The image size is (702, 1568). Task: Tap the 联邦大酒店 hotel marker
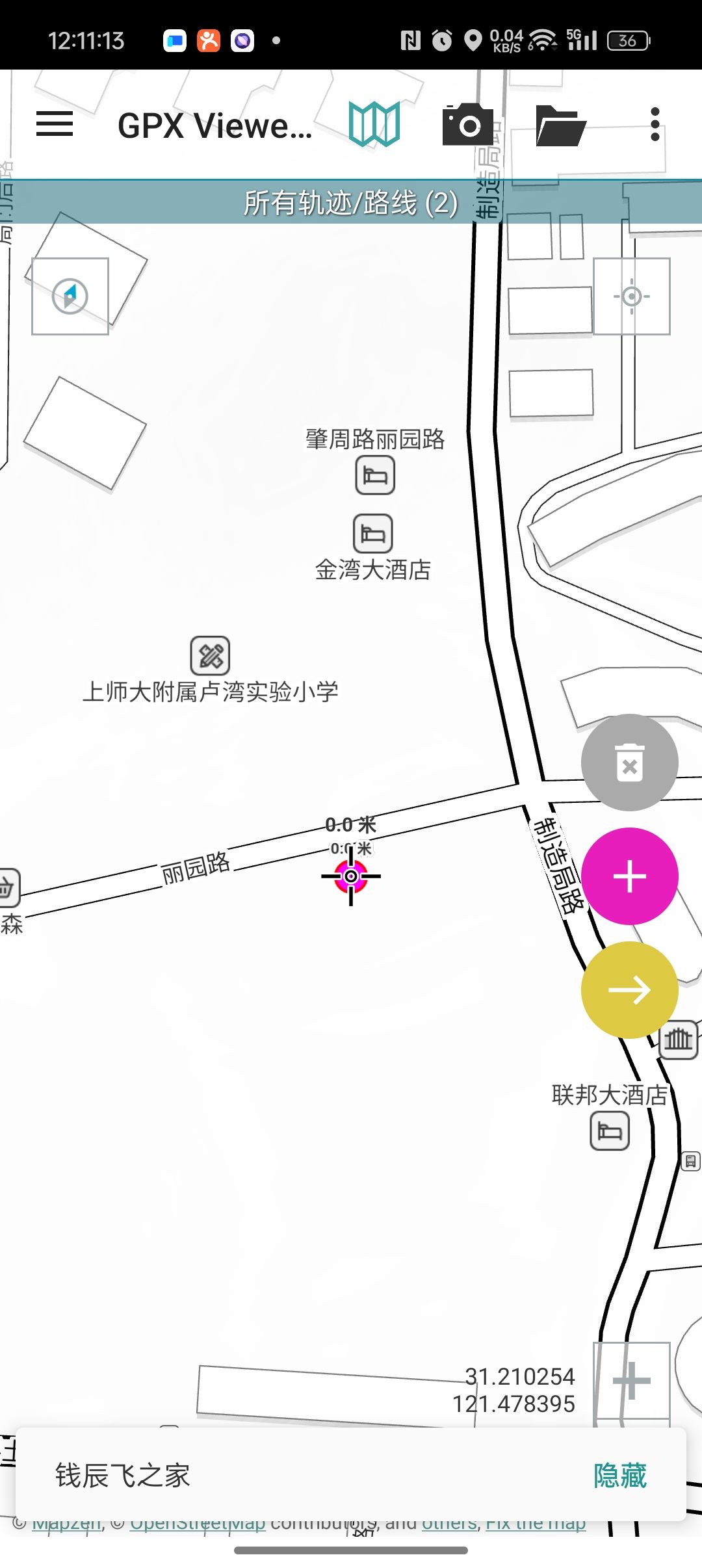coord(609,1131)
